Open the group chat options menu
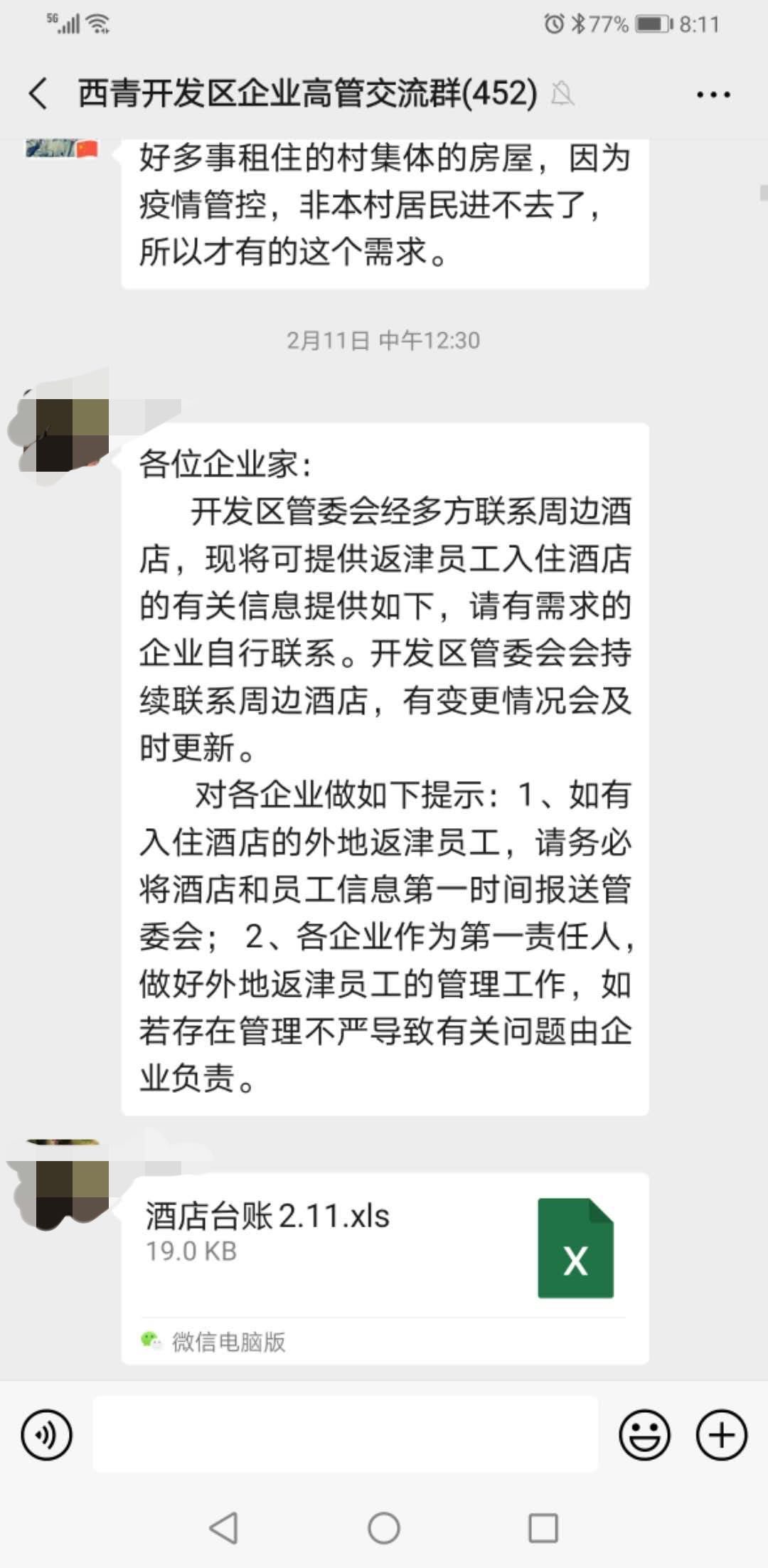The height and width of the screenshot is (1568, 768). (x=713, y=95)
